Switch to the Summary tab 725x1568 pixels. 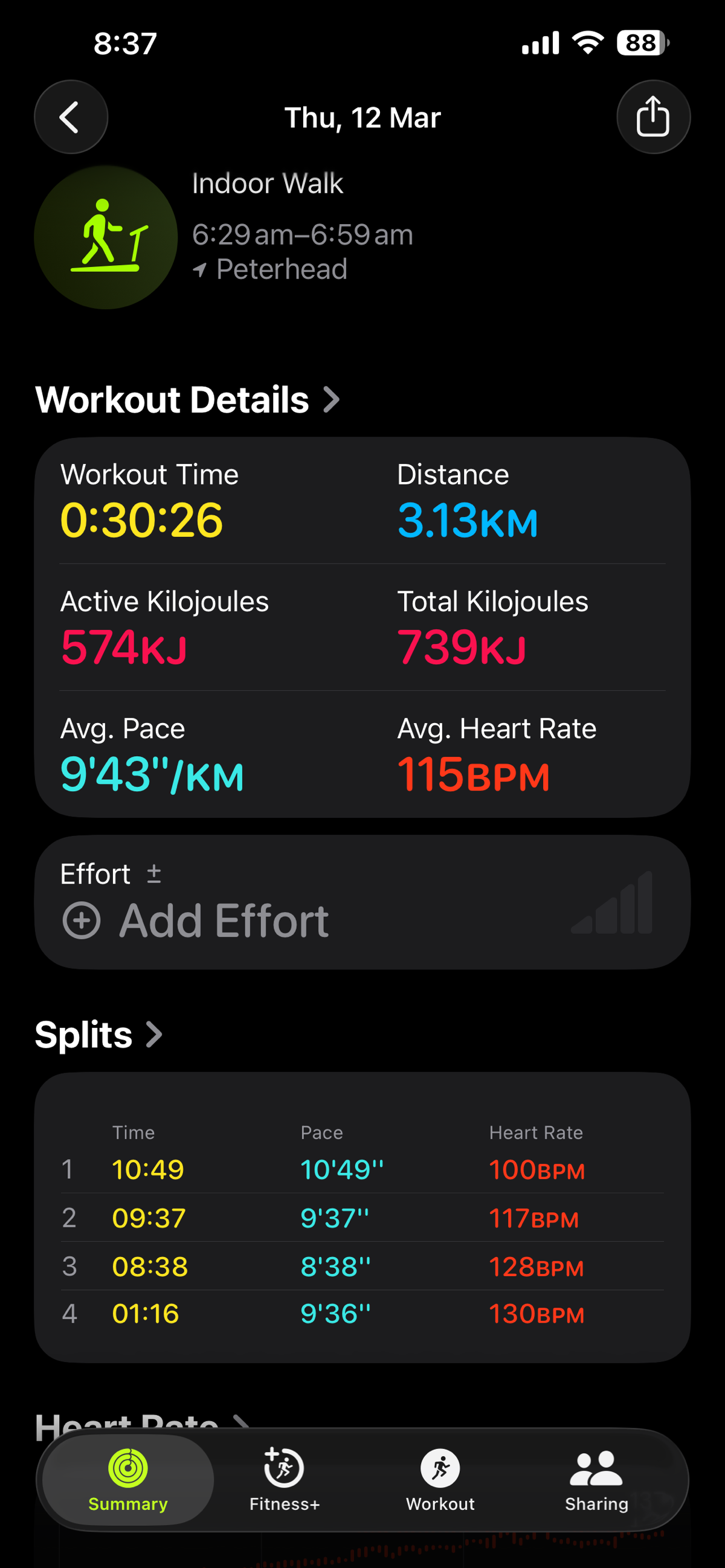coord(128,1480)
